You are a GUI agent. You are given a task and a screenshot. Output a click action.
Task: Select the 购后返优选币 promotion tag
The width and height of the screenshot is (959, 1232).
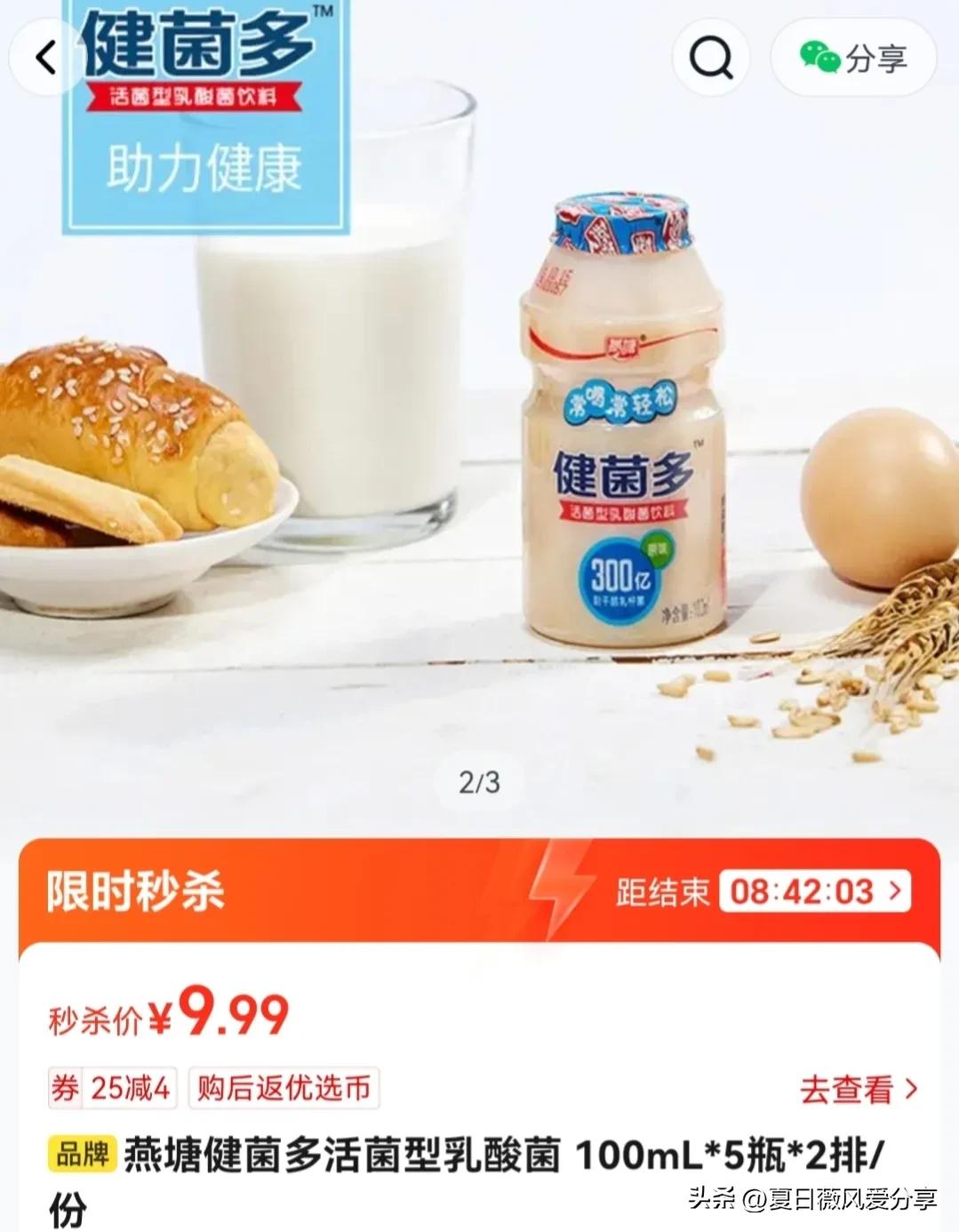(x=284, y=1086)
